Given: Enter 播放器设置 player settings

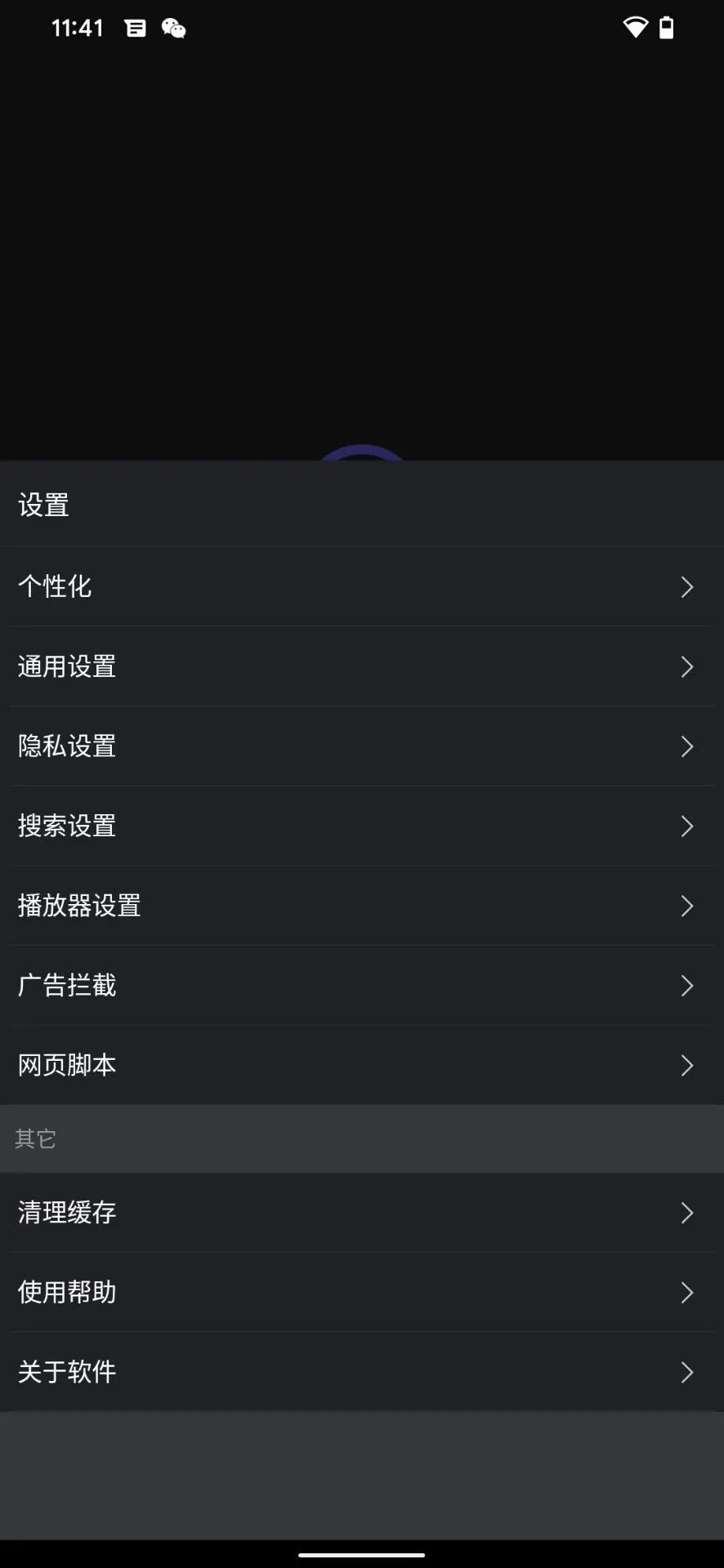Looking at the screenshot, I should (x=361, y=906).
